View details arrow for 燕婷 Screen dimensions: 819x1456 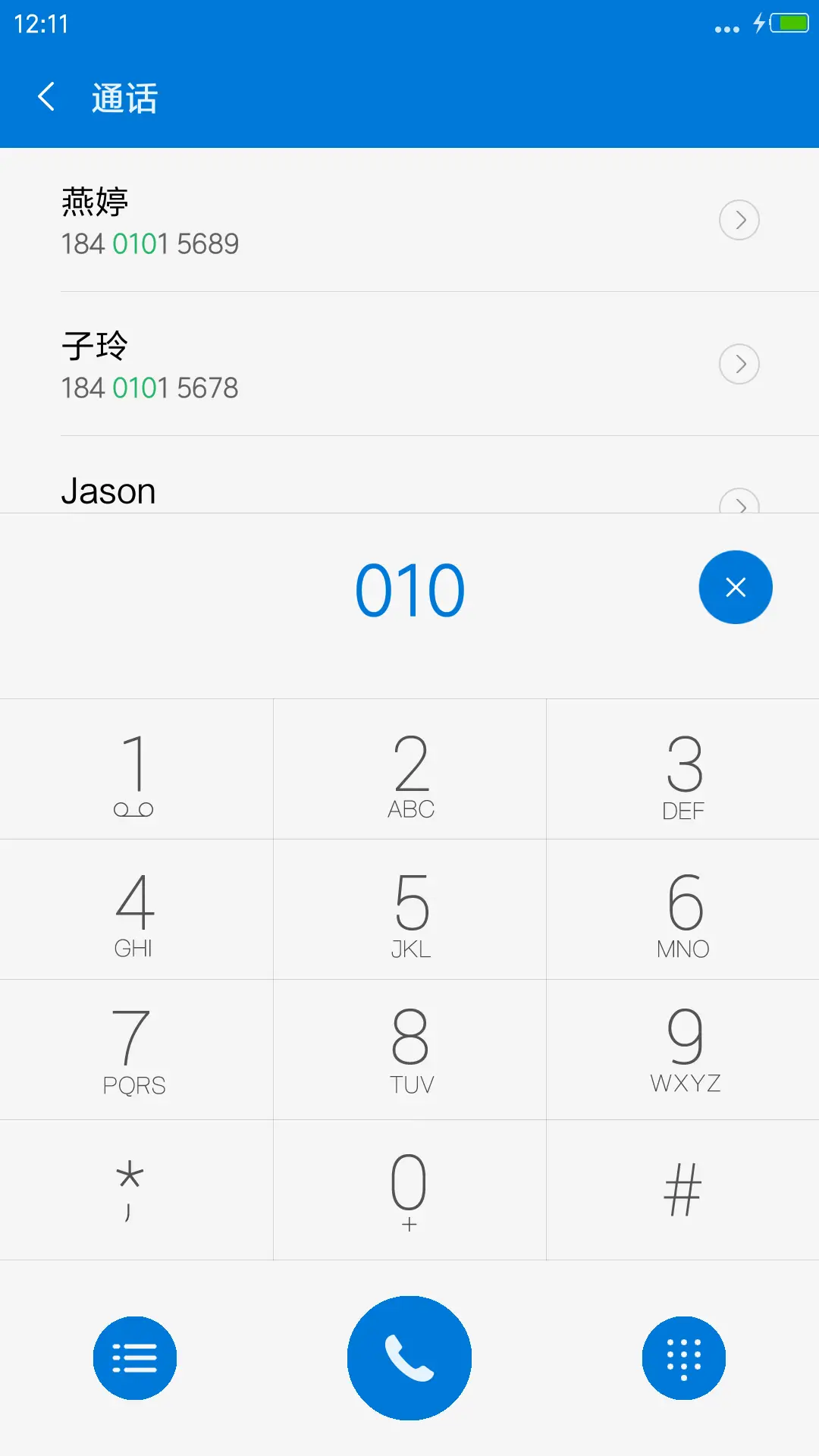[x=739, y=220]
